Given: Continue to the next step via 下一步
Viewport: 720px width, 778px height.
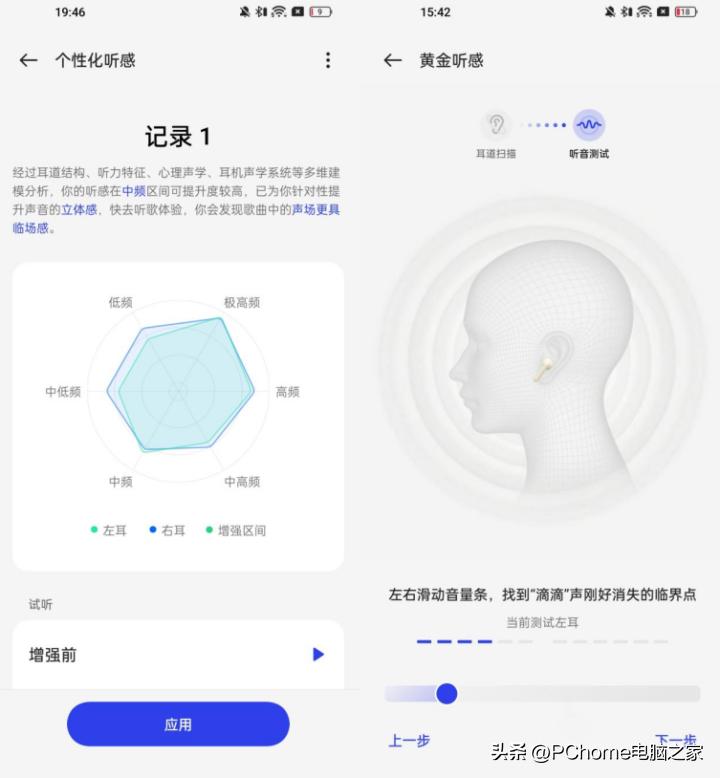Looking at the screenshot, I should (x=675, y=741).
